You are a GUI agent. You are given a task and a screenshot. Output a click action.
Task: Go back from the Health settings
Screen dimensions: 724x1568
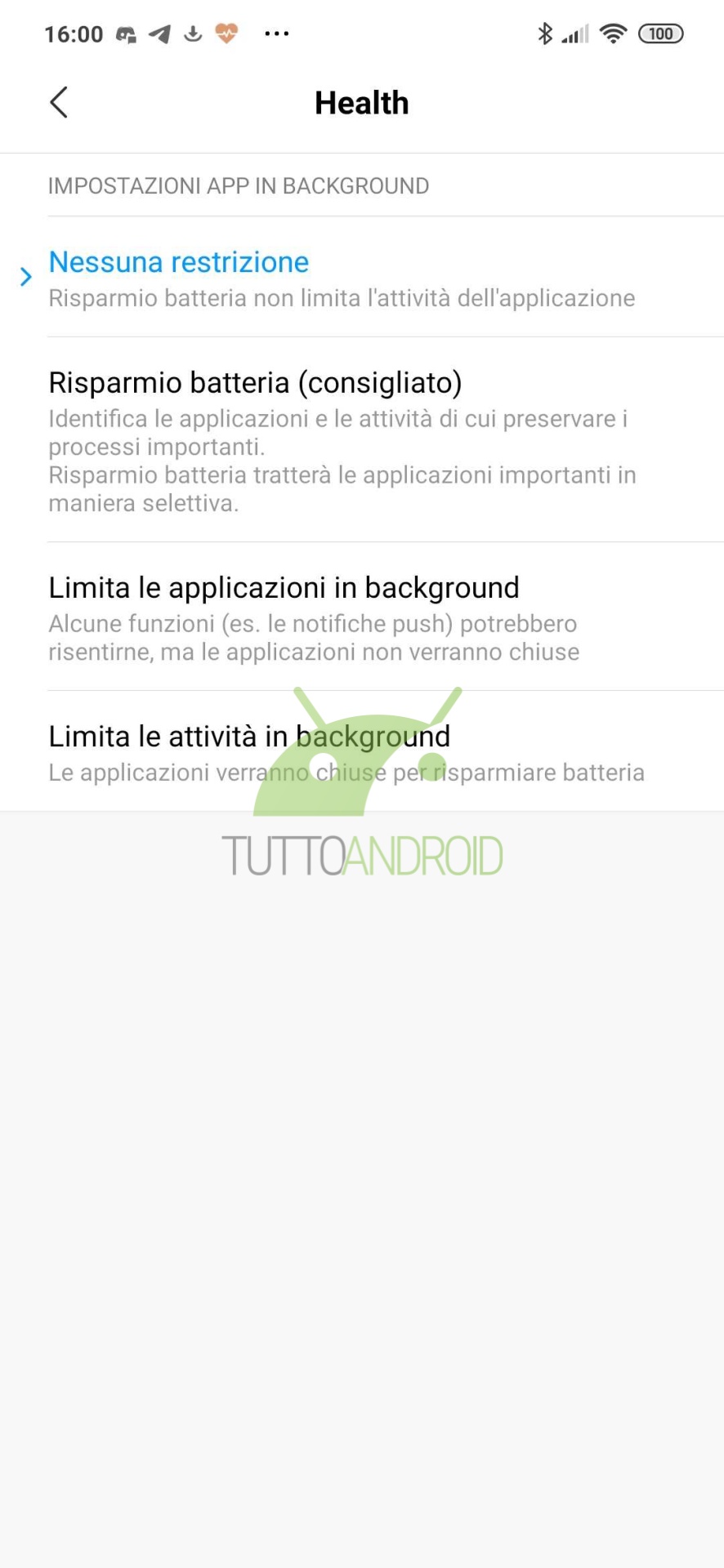pyautogui.click(x=59, y=103)
